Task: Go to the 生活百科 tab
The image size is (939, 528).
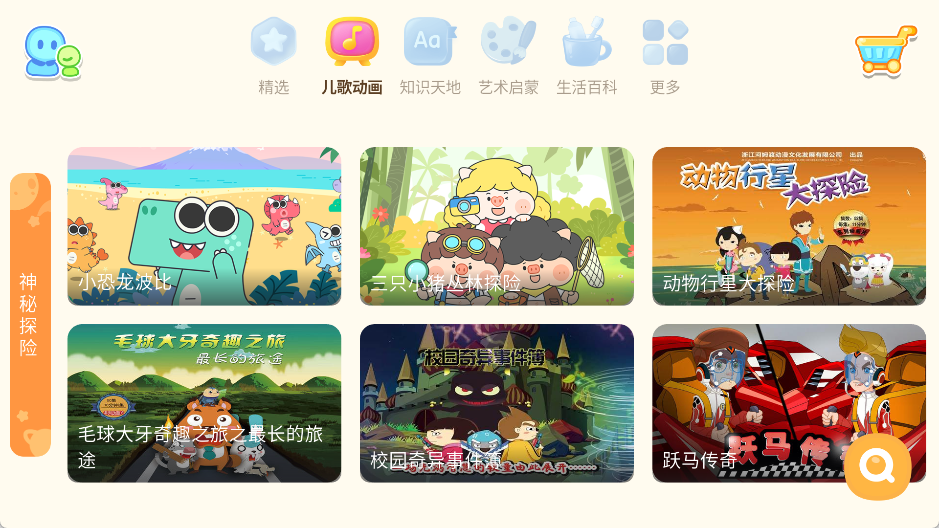Action: pos(587,56)
